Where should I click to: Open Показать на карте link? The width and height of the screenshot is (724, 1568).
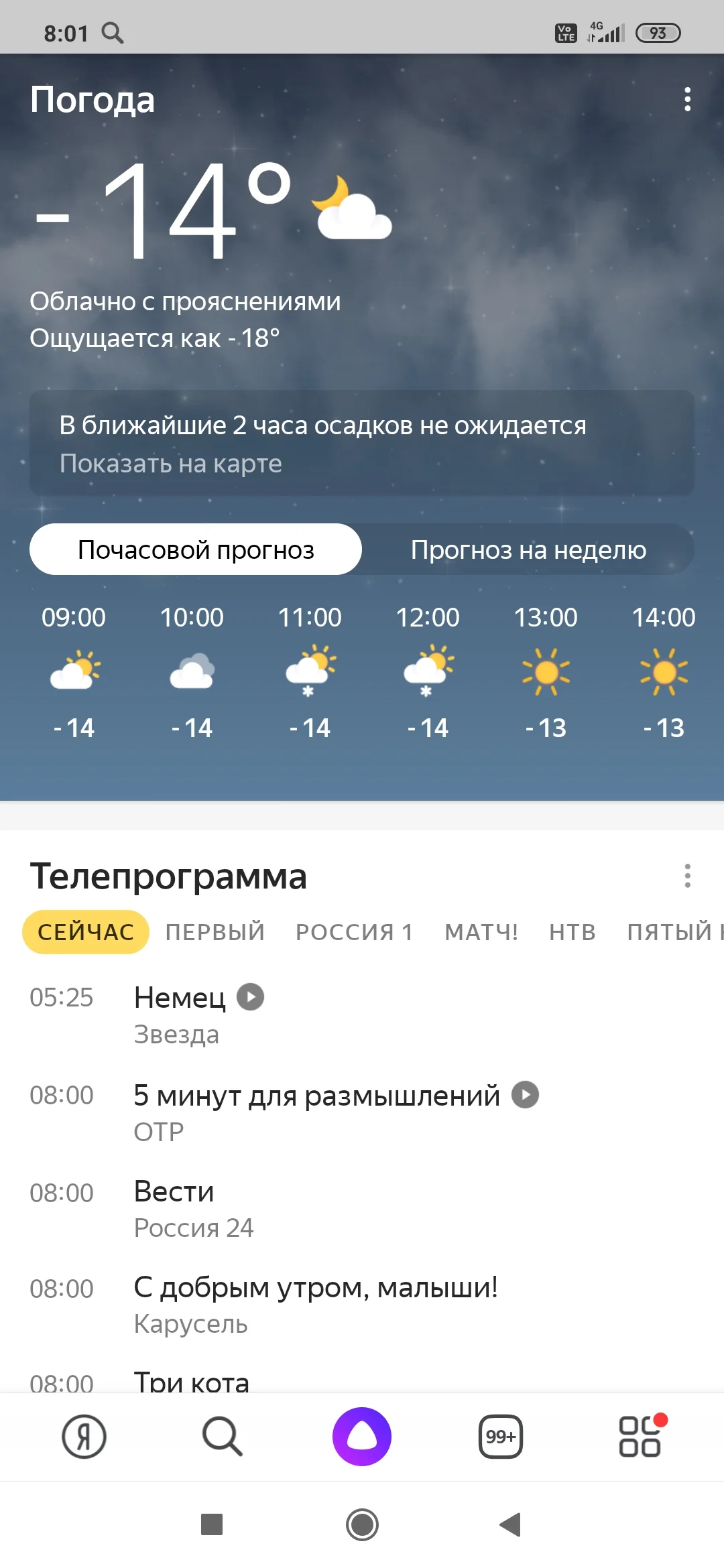coord(170,463)
